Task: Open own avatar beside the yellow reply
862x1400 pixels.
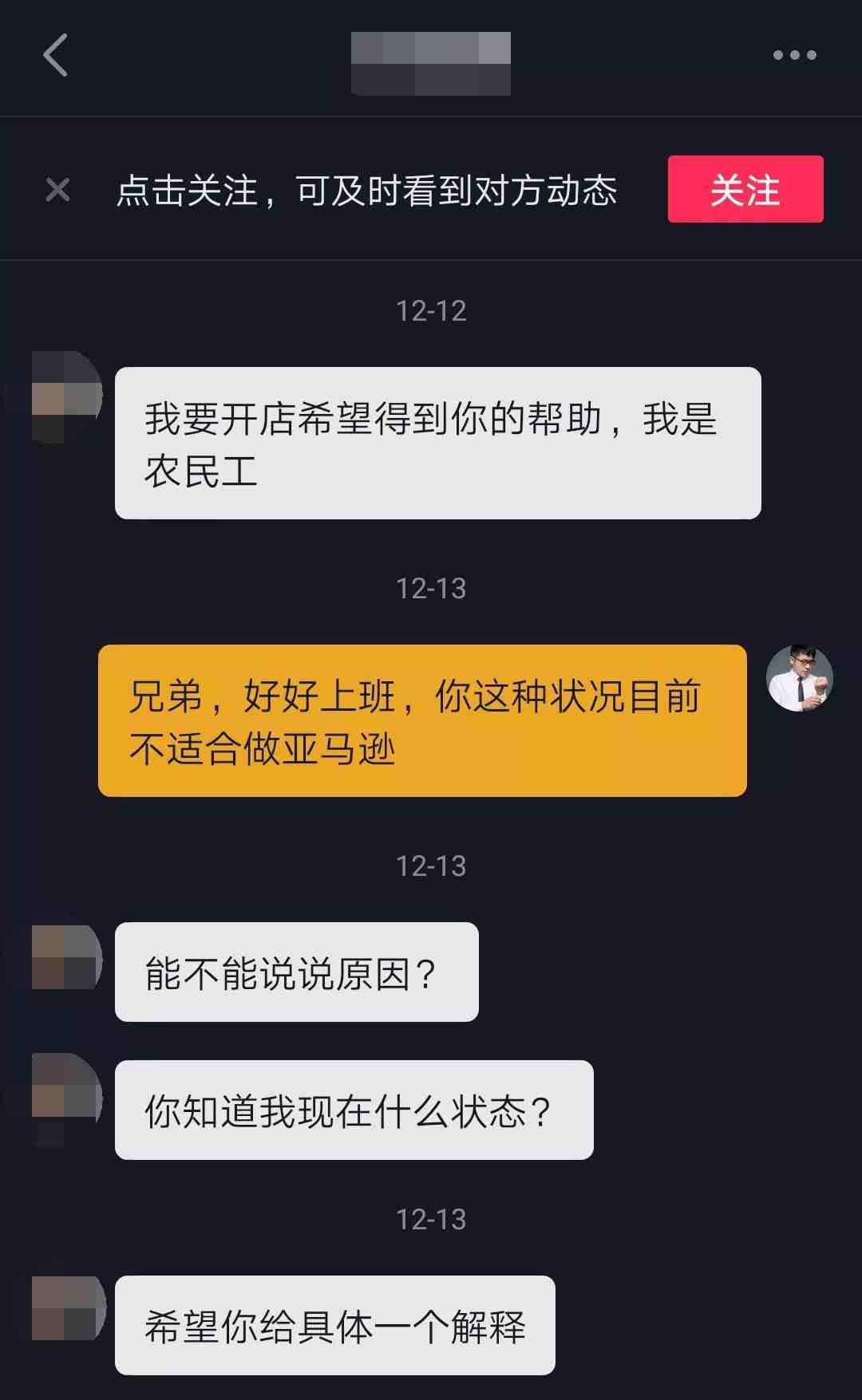Action: [x=799, y=679]
